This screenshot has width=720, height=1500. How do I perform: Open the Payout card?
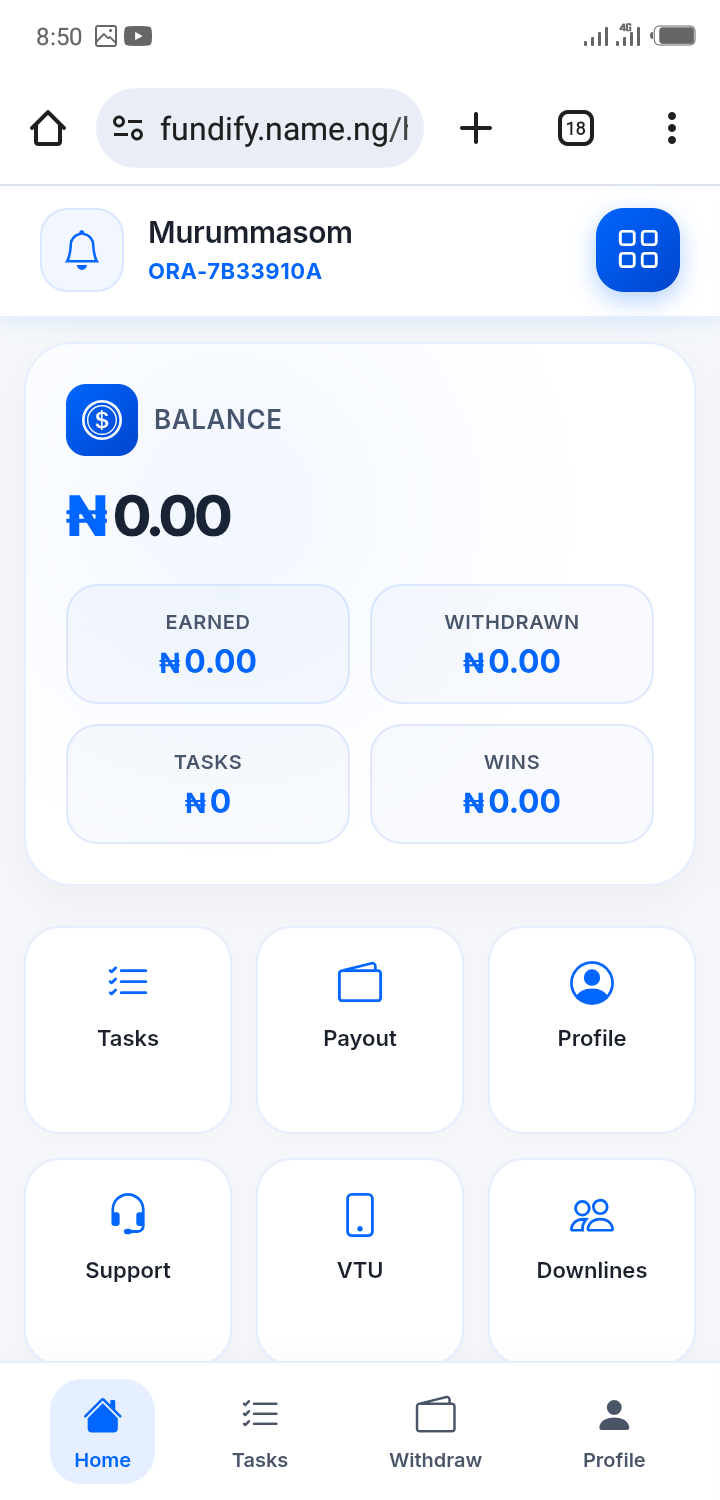point(360,1030)
